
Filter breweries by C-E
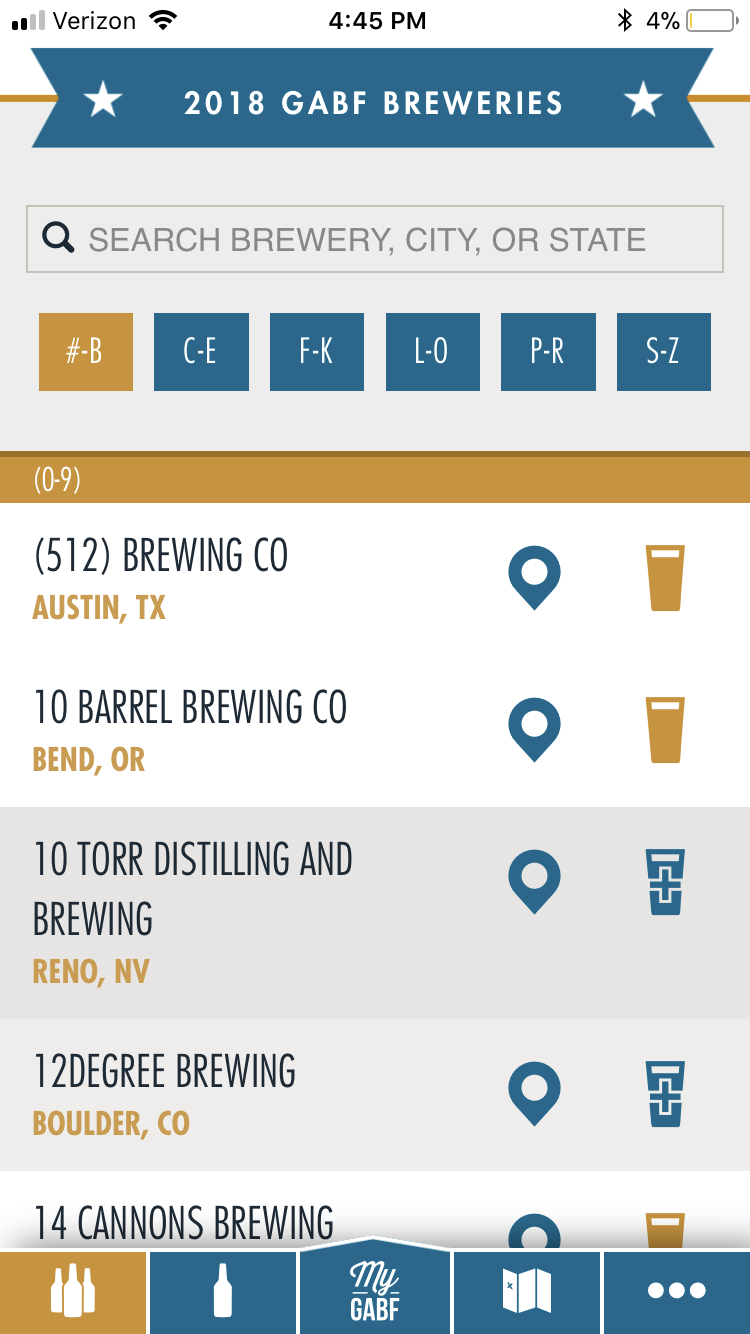(x=201, y=352)
